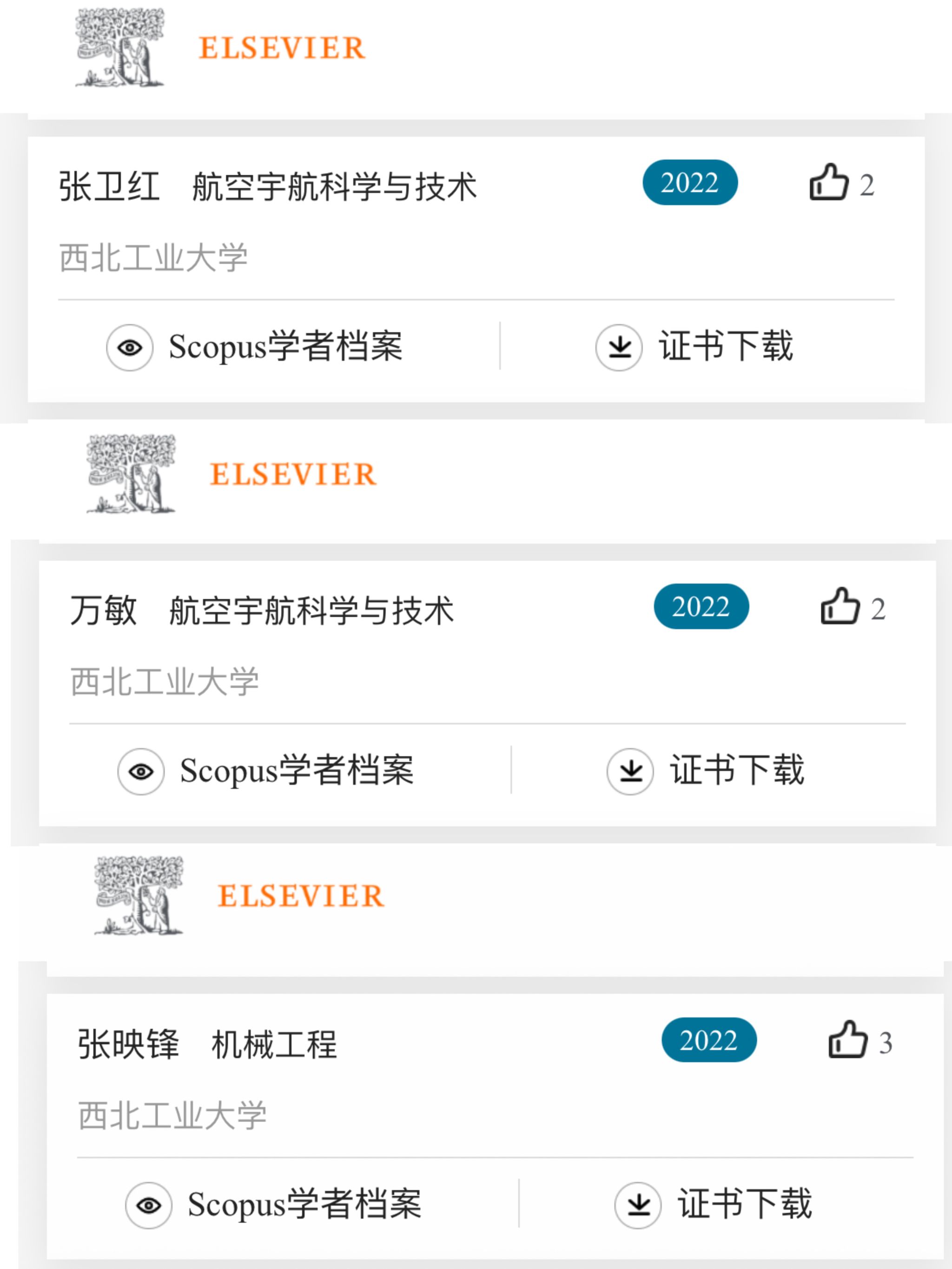
Task: Click the 2022 badge on 张卫红's card
Action: pos(690,182)
